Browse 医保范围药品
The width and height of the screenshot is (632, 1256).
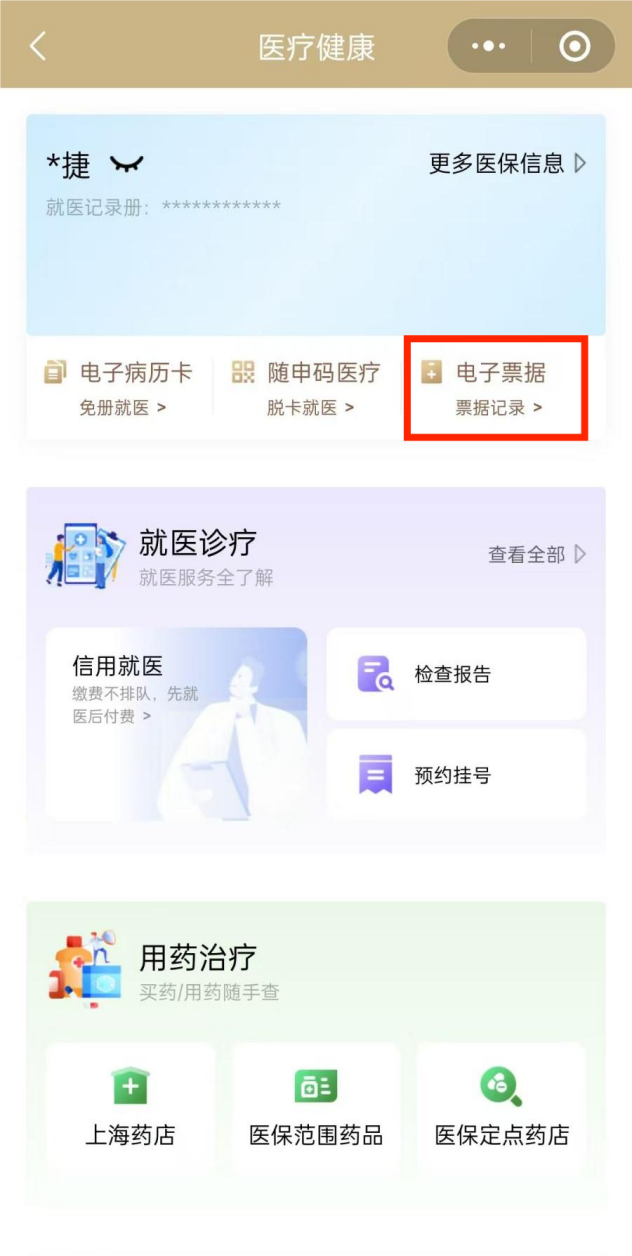click(x=316, y=1108)
